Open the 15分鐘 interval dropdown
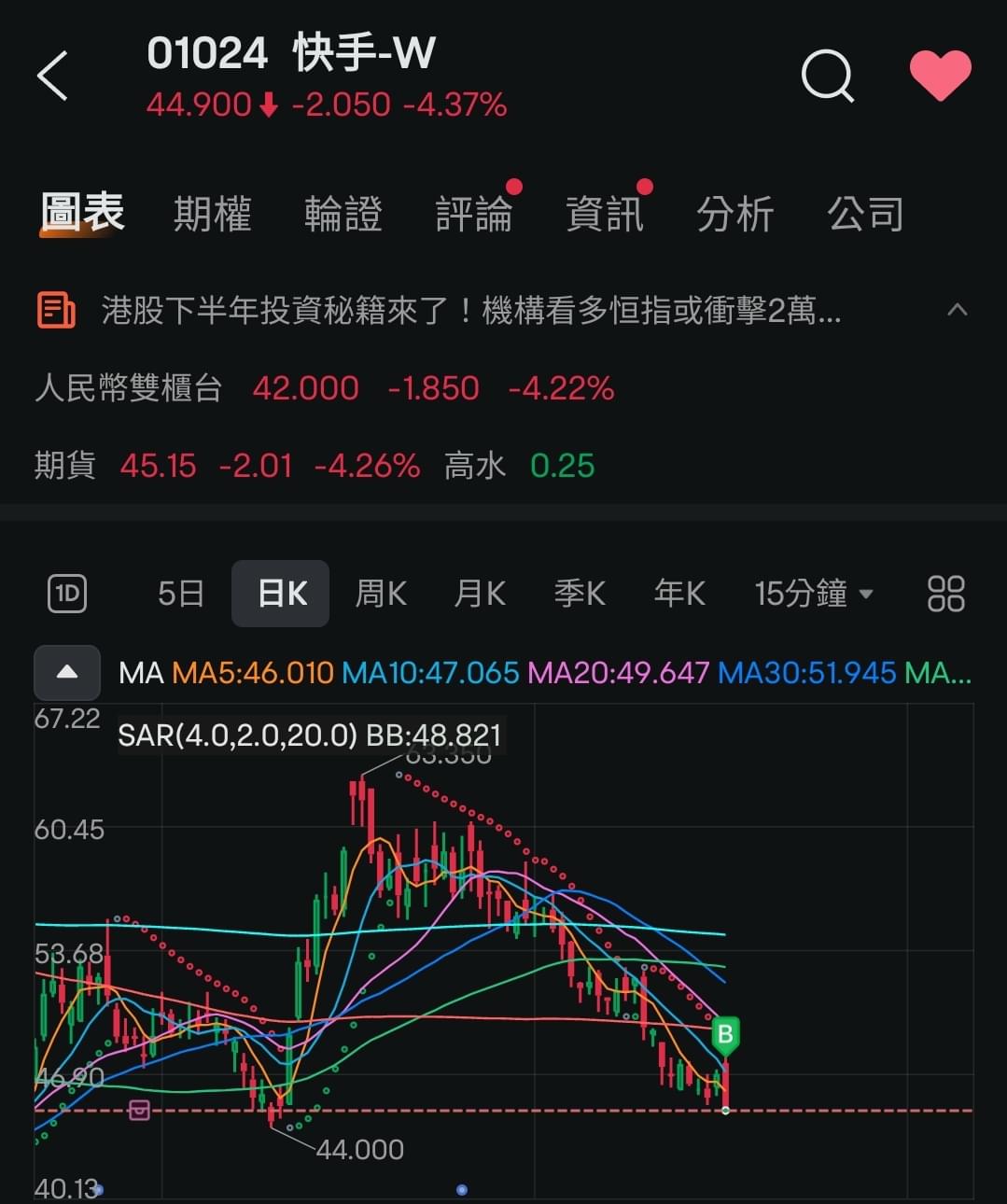The image size is (1007, 1204). 814,593
